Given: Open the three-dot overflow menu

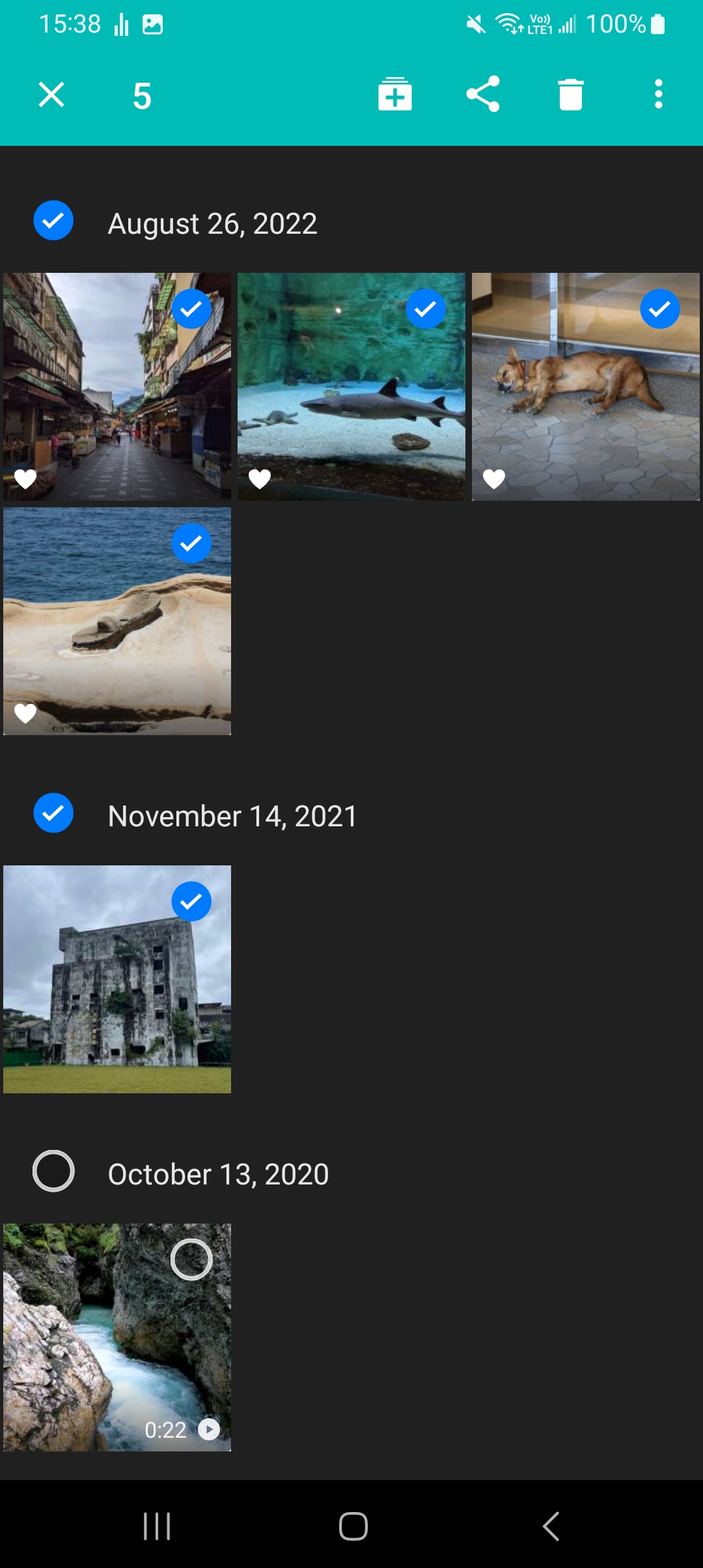Looking at the screenshot, I should 659,94.
